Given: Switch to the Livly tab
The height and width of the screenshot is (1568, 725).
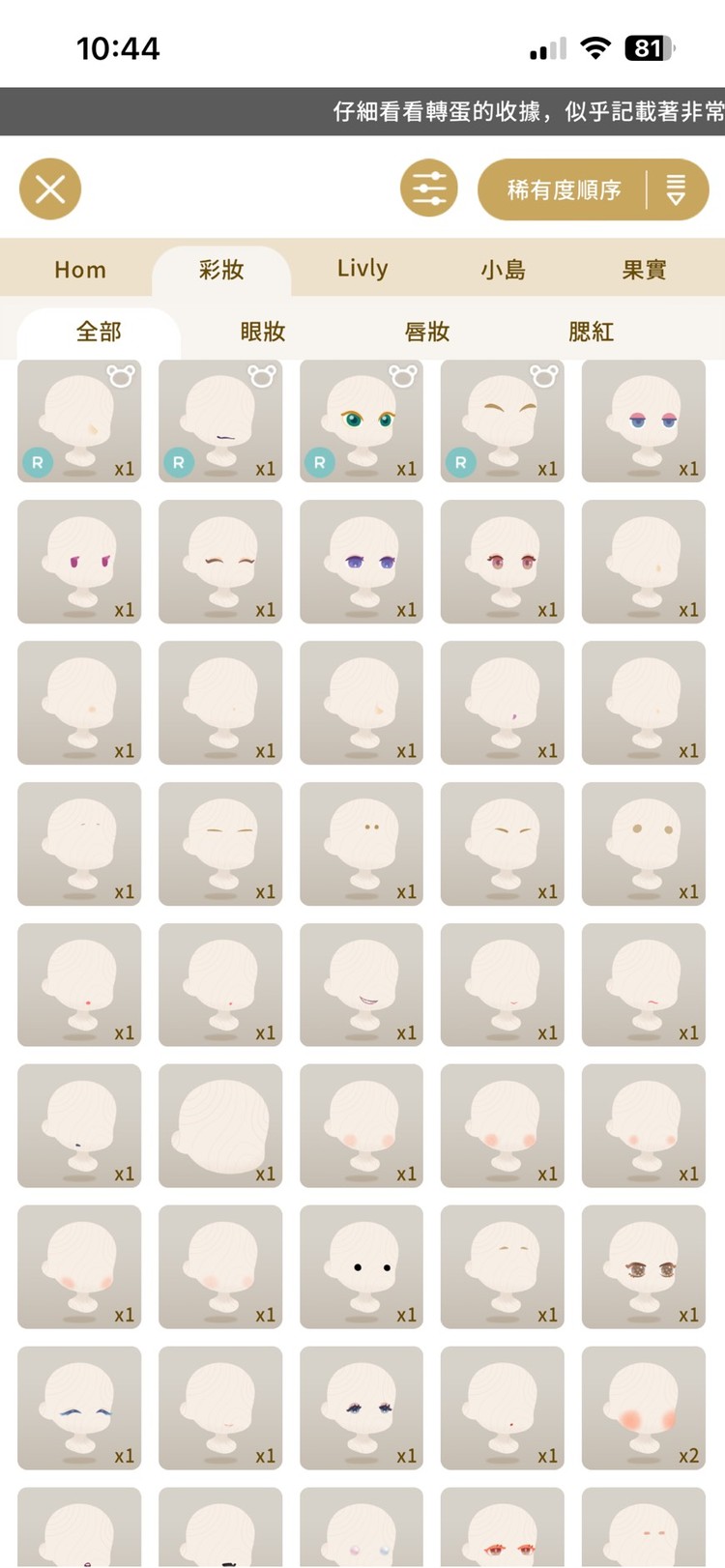Looking at the screenshot, I should (362, 269).
